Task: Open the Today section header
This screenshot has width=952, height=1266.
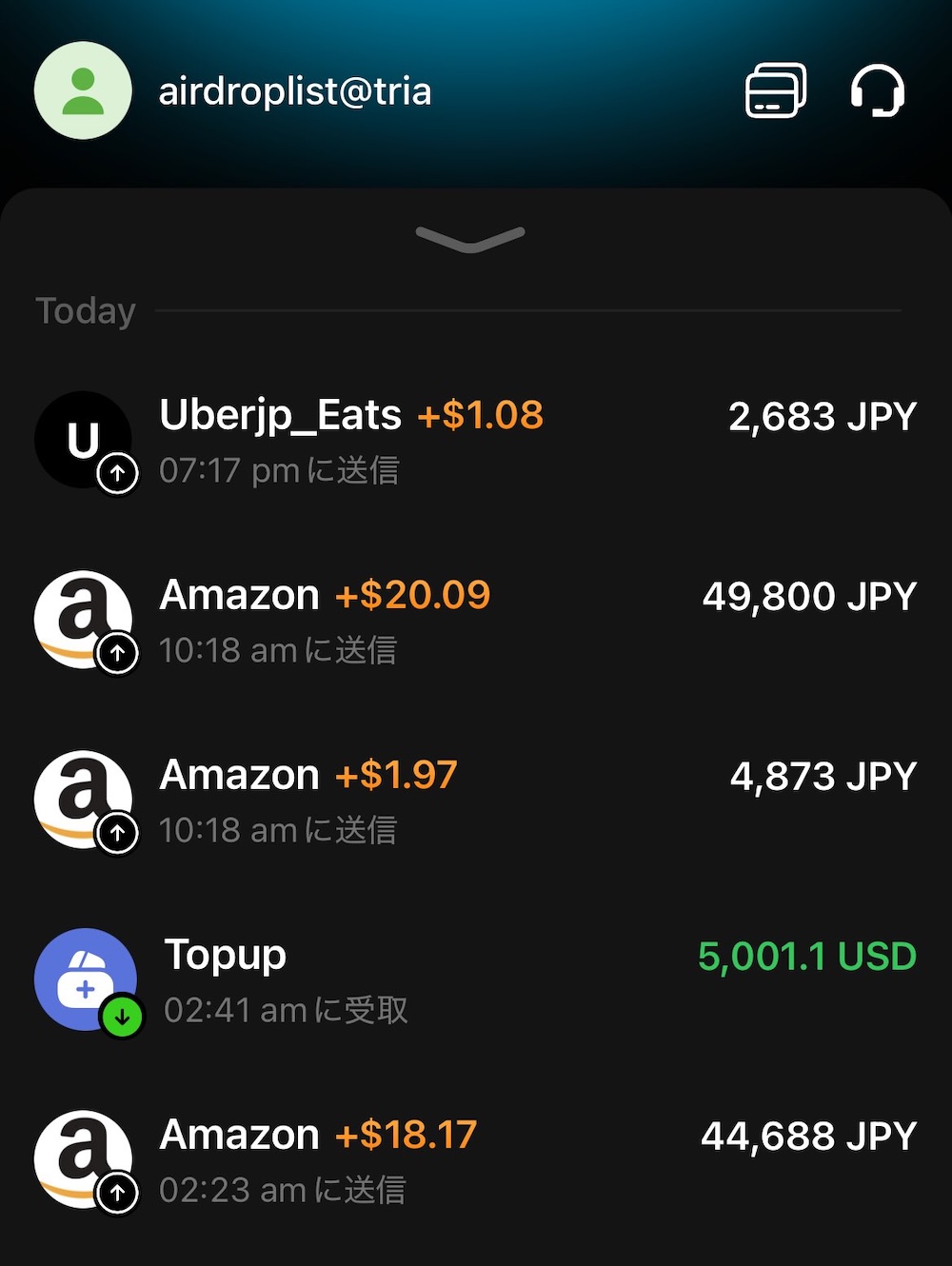Action: tap(85, 309)
